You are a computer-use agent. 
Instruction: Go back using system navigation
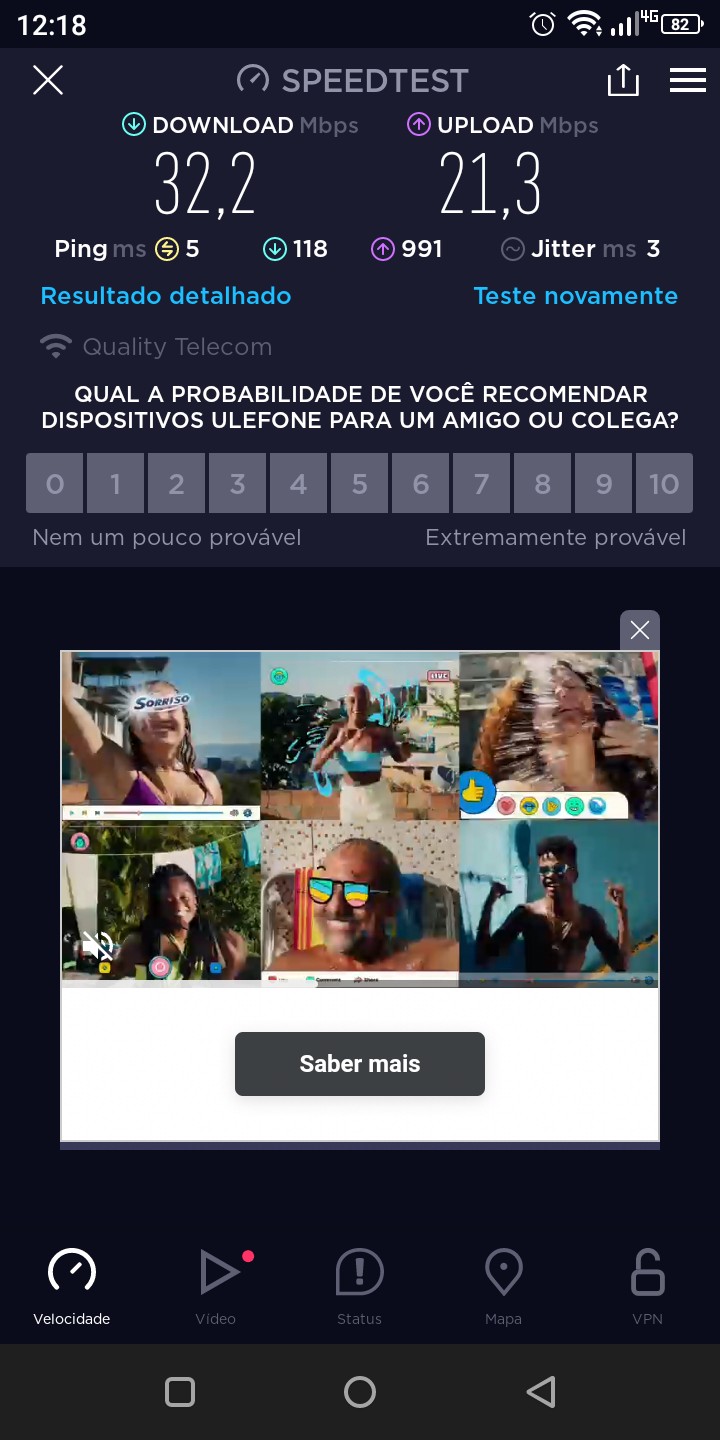[540, 1392]
